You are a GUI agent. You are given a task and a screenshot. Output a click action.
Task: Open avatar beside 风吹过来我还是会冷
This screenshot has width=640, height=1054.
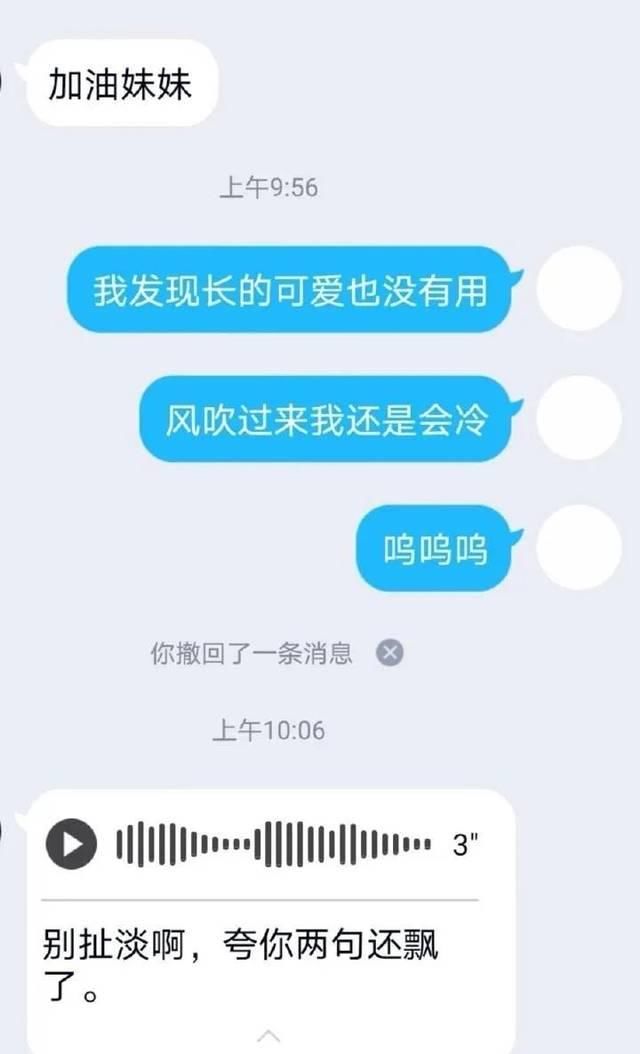click(x=579, y=419)
